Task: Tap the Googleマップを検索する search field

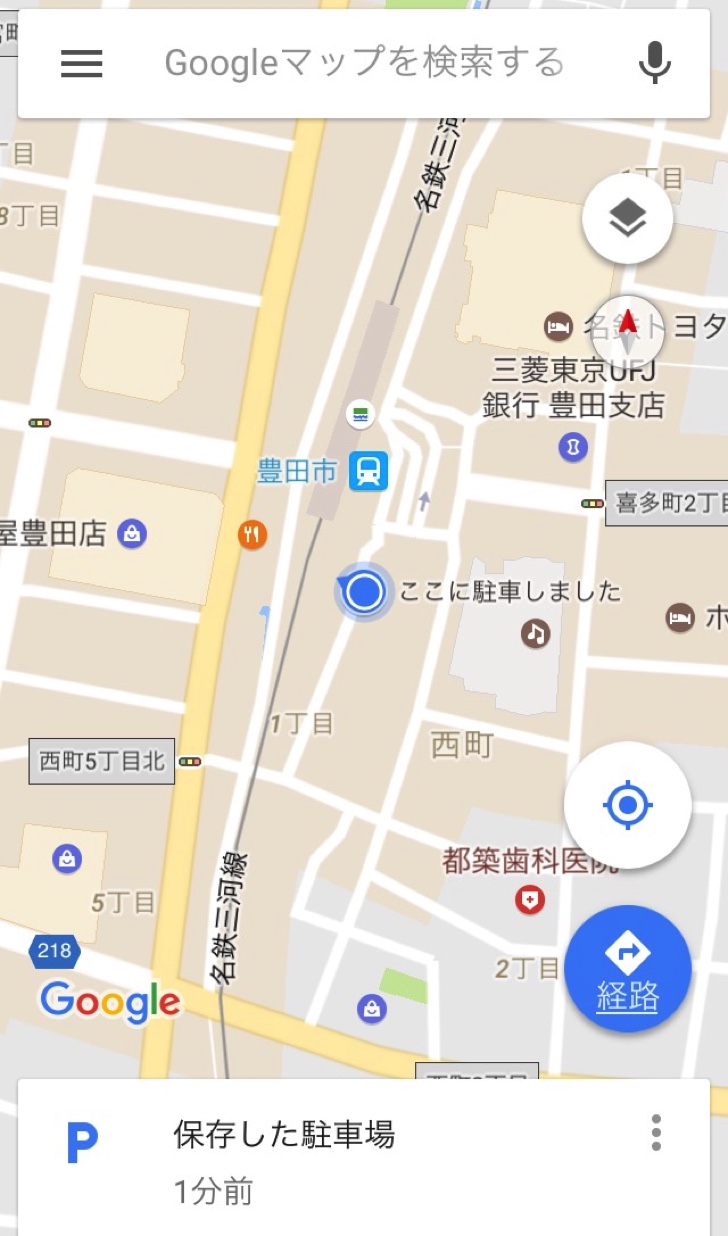Action: (x=364, y=64)
